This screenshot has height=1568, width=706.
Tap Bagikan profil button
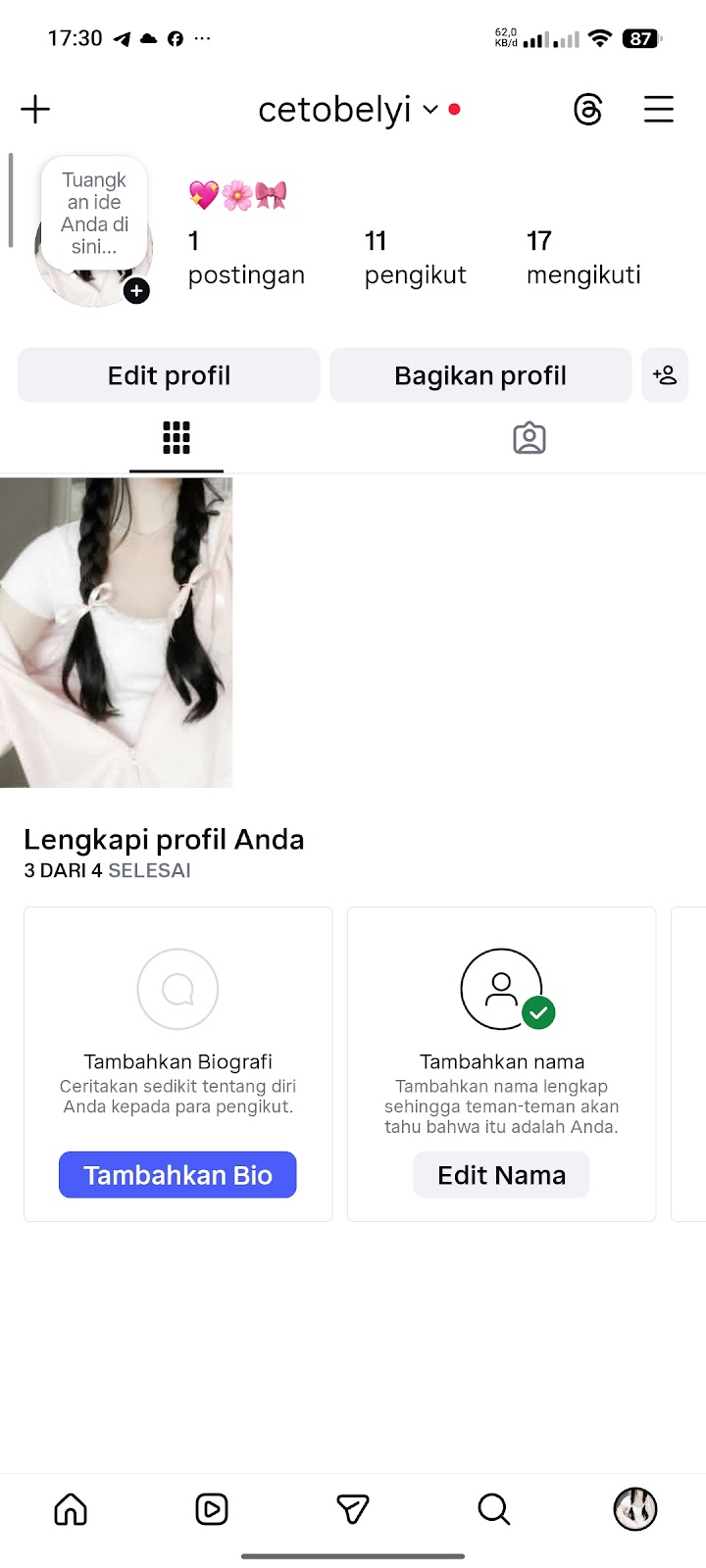click(480, 375)
